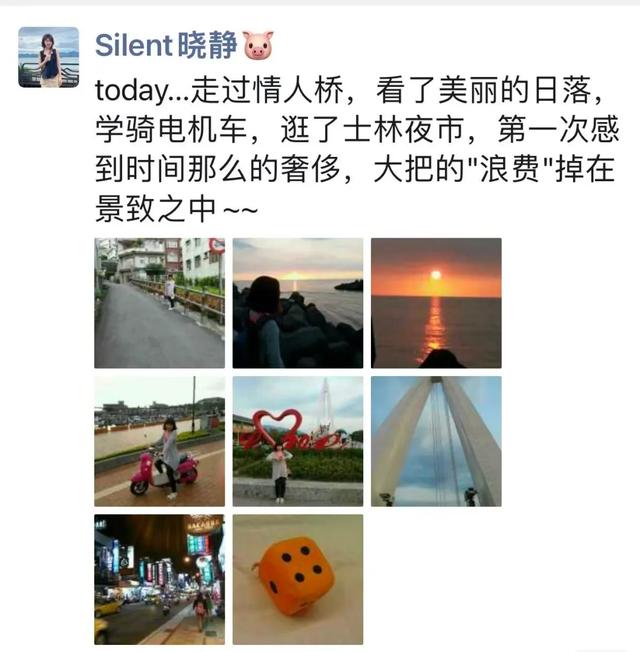The image size is (640, 652).
Task: Enlarge the red sunset over the sea photo
Action: click(x=436, y=303)
